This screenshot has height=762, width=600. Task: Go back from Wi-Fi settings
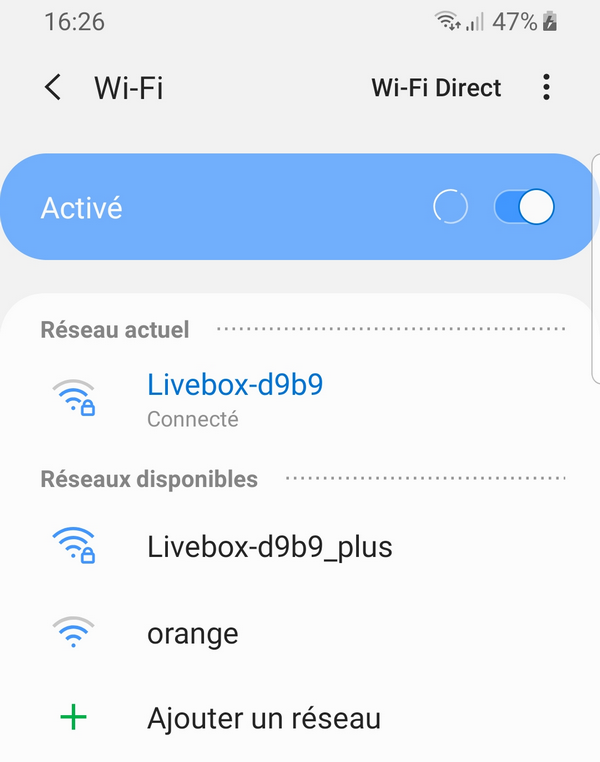click(53, 88)
